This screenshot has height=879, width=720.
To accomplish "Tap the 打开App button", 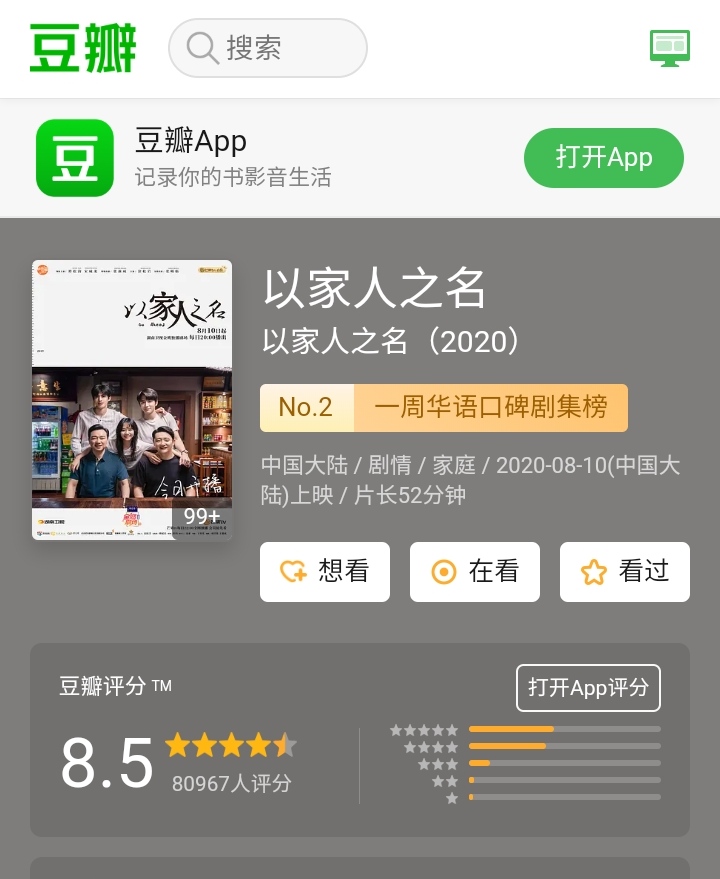I will tap(603, 158).
